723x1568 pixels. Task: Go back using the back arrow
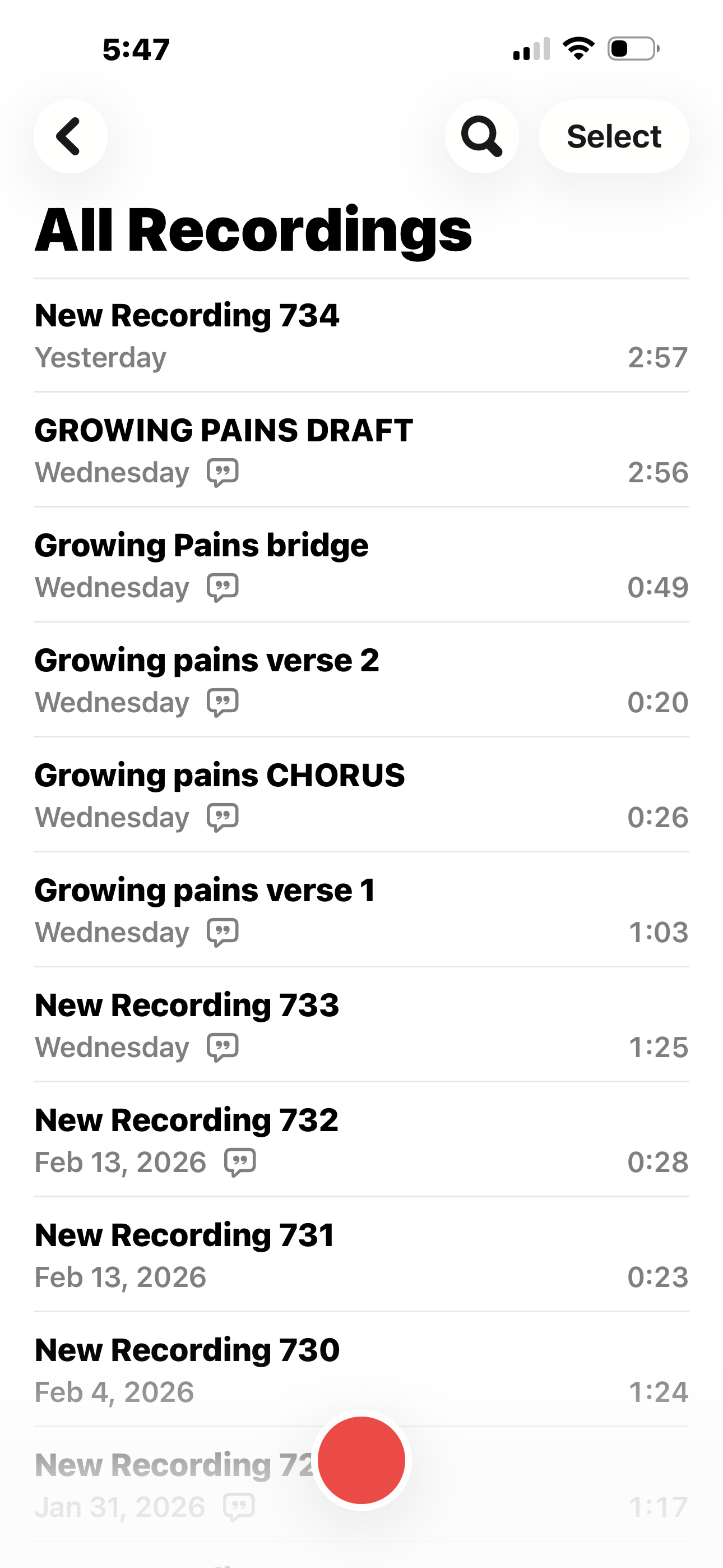(x=71, y=136)
